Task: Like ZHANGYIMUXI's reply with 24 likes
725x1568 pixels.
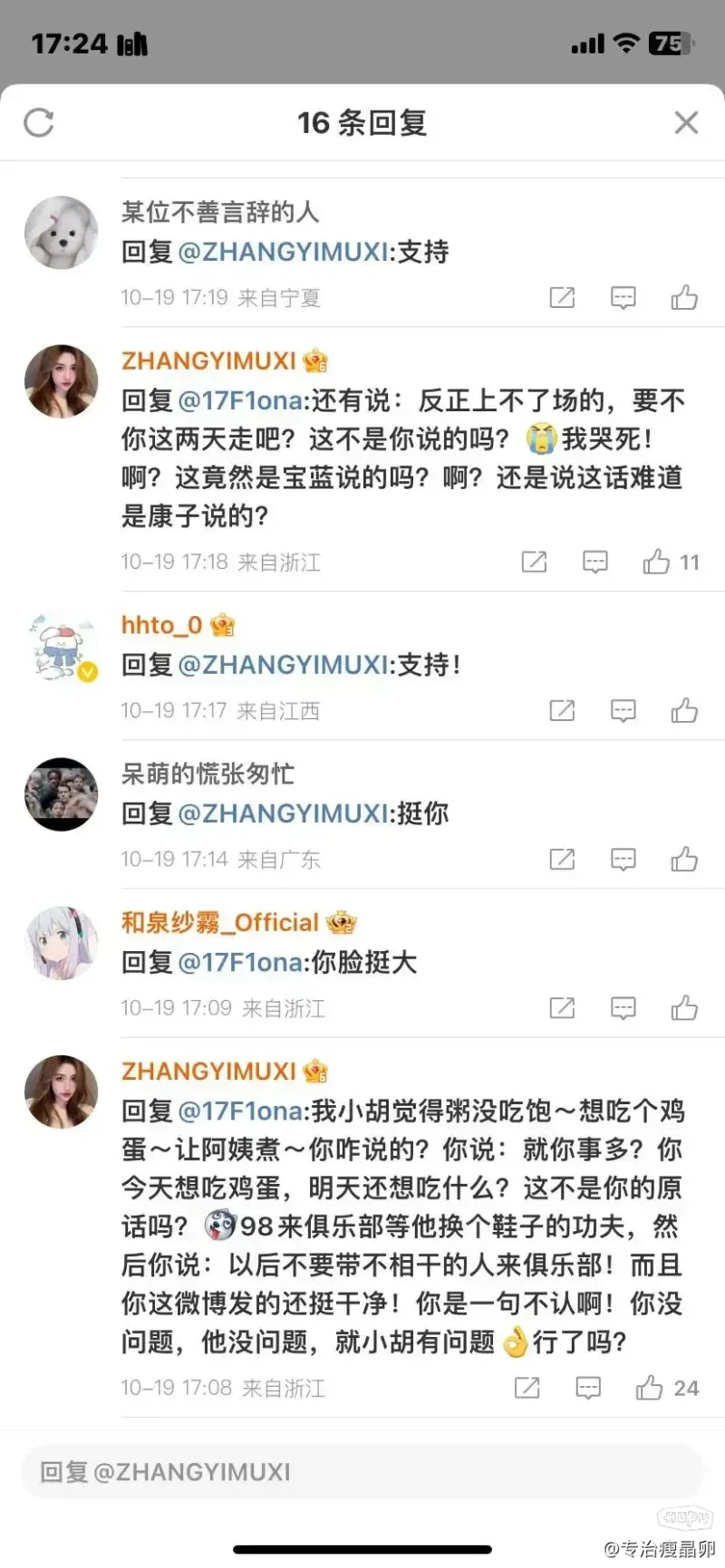Action: tap(650, 1388)
